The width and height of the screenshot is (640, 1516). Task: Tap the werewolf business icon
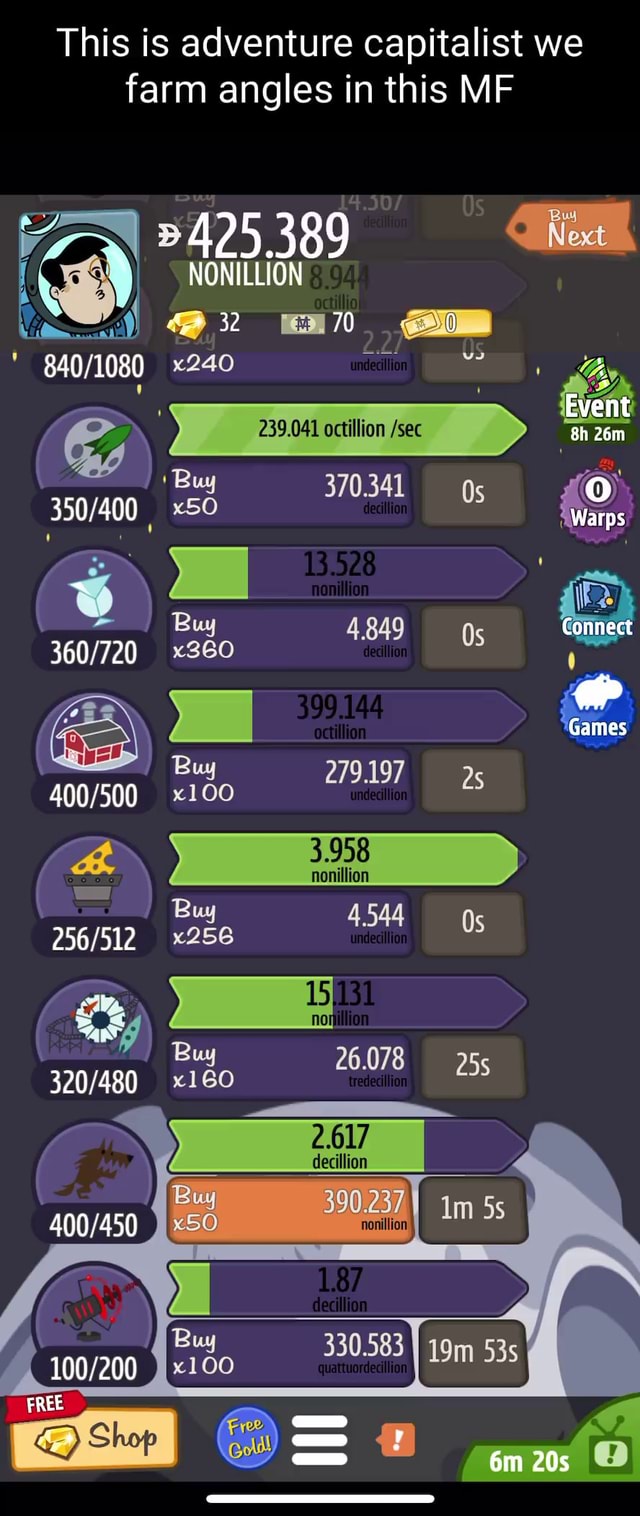coord(93,1171)
